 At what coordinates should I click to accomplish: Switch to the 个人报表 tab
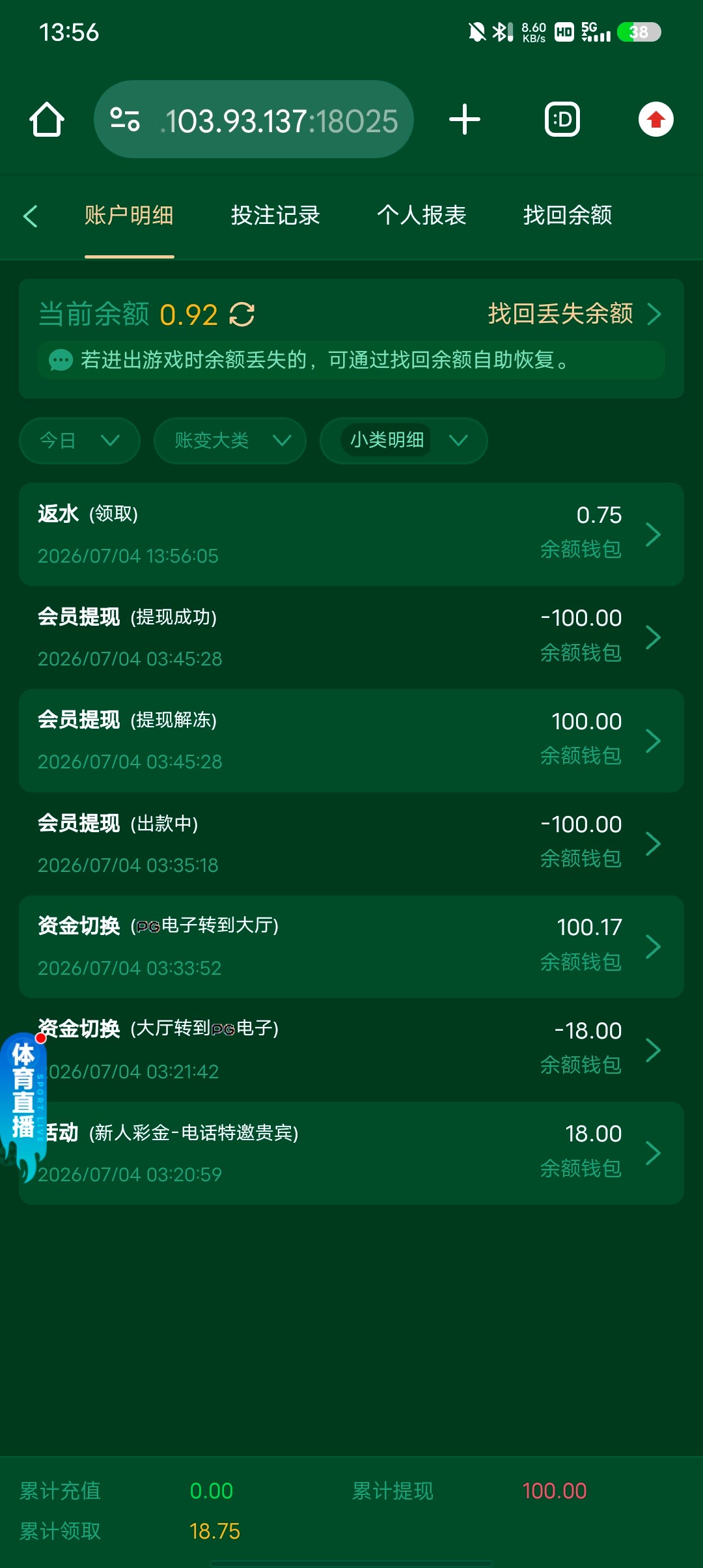pyautogui.click(x=421, y=216)
